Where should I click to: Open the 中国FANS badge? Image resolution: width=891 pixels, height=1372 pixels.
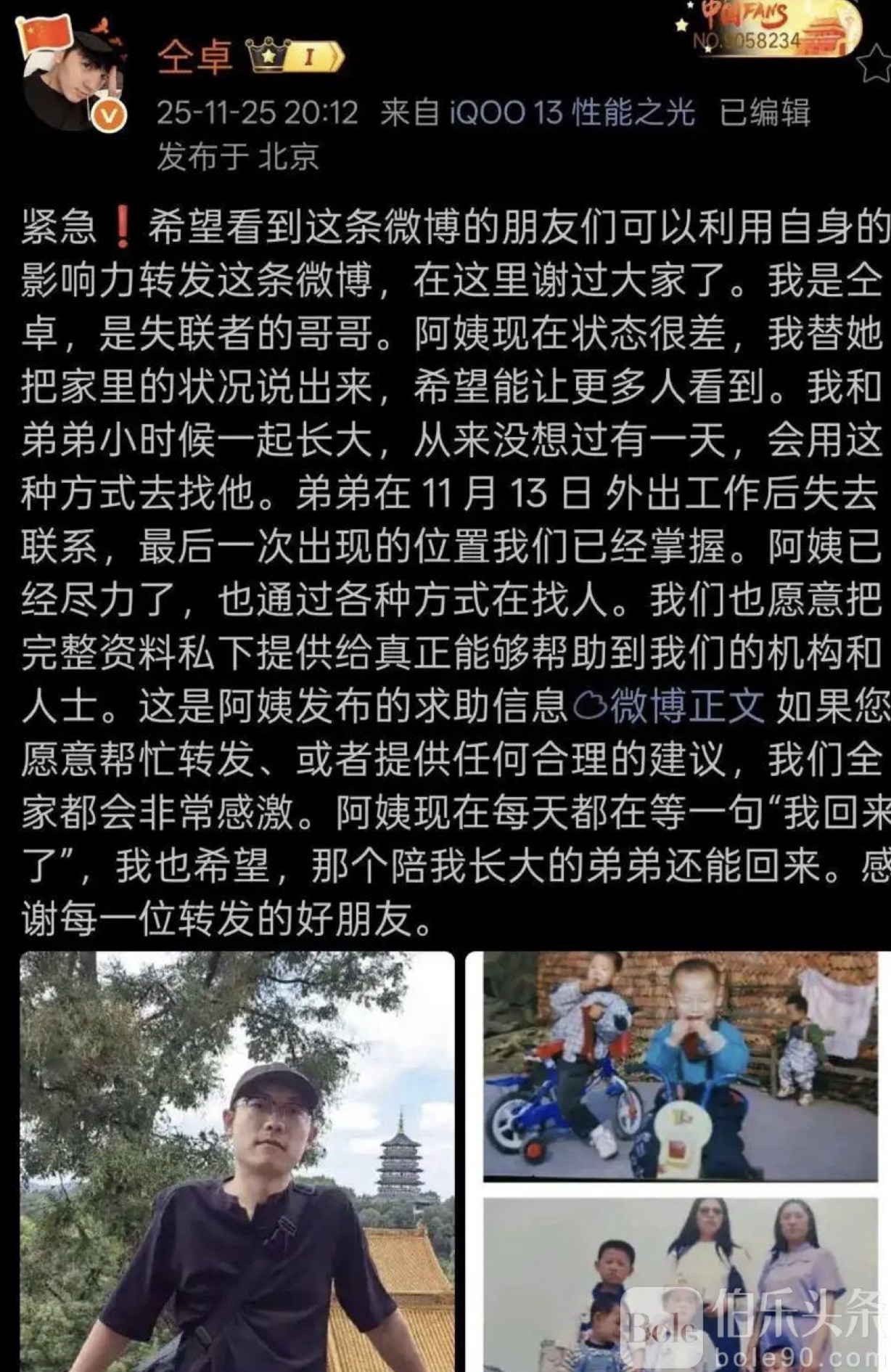pos(769,29)
